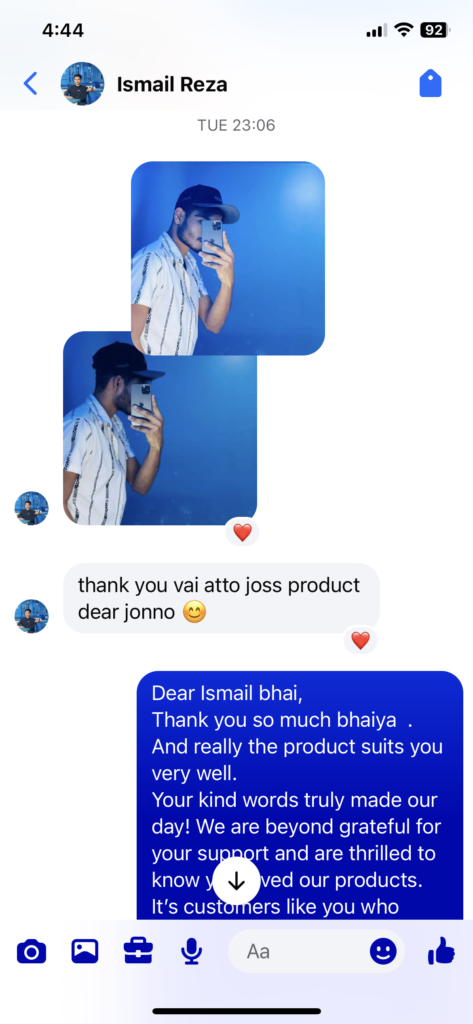This screenshot has height=1024, width=473.
Task: Open the upper mirror selfie photo
Action: (x=227, y=258)
